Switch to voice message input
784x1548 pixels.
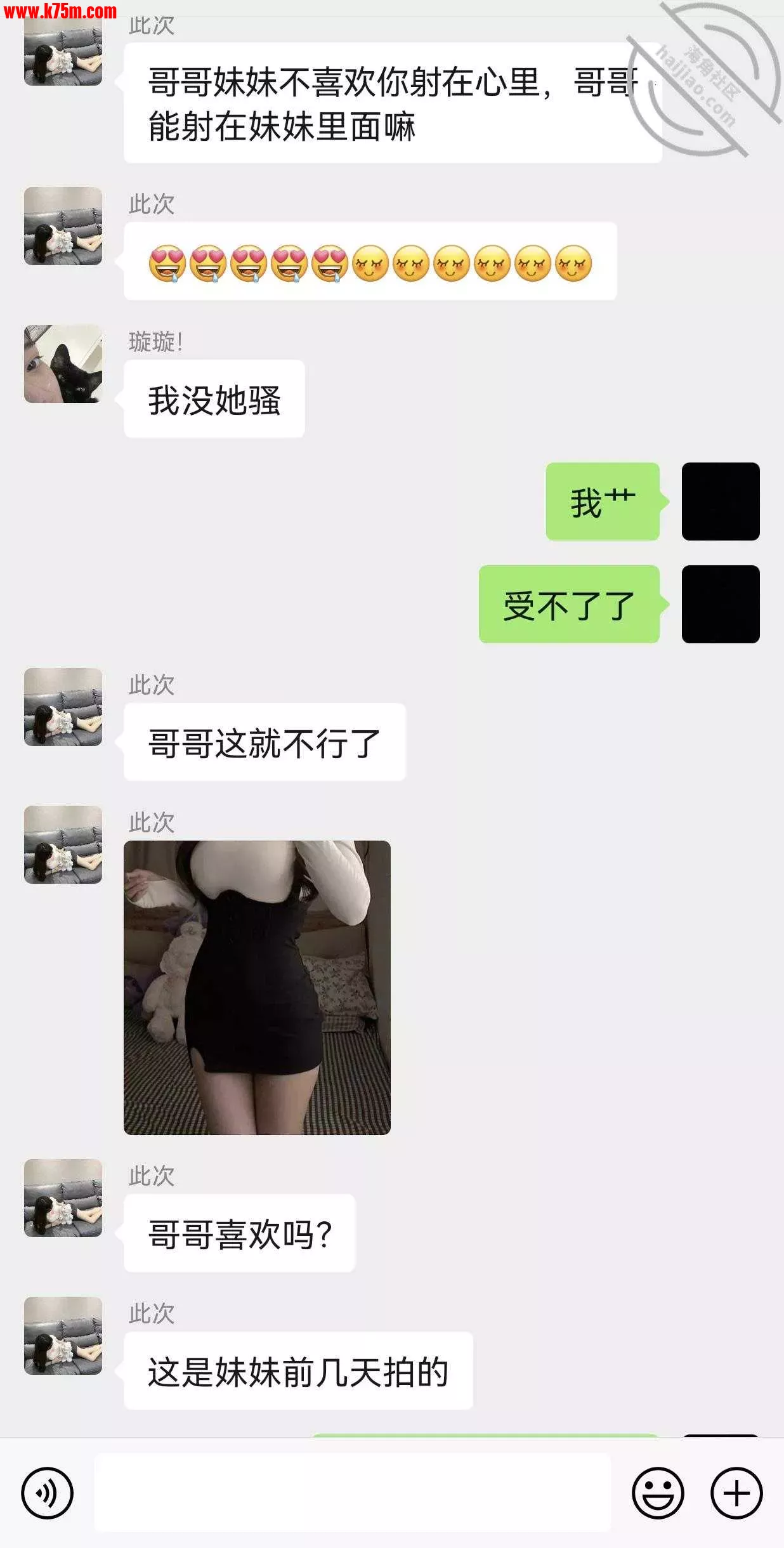tap(48, 1493)
